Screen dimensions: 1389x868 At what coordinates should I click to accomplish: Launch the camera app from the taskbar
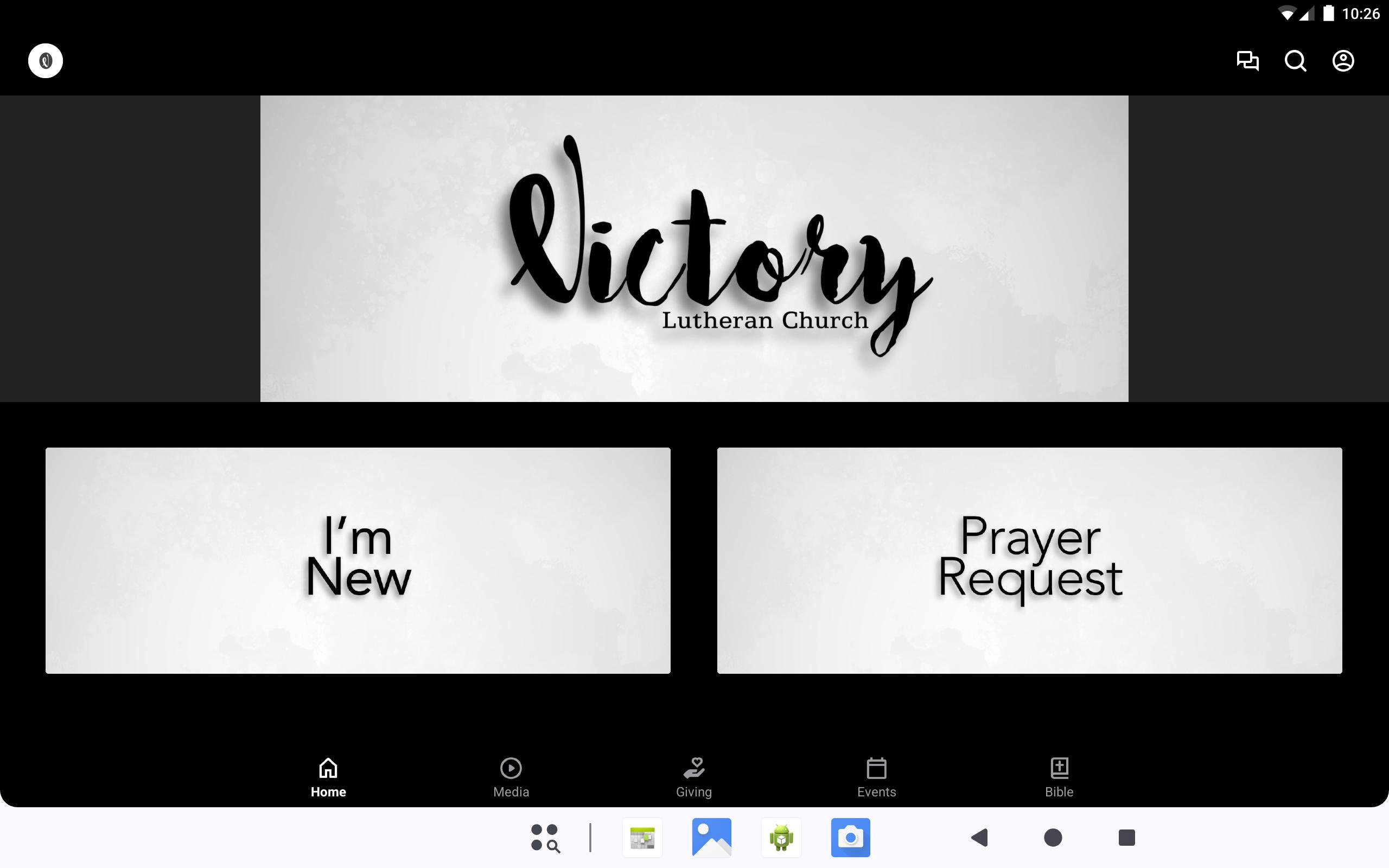850,838
